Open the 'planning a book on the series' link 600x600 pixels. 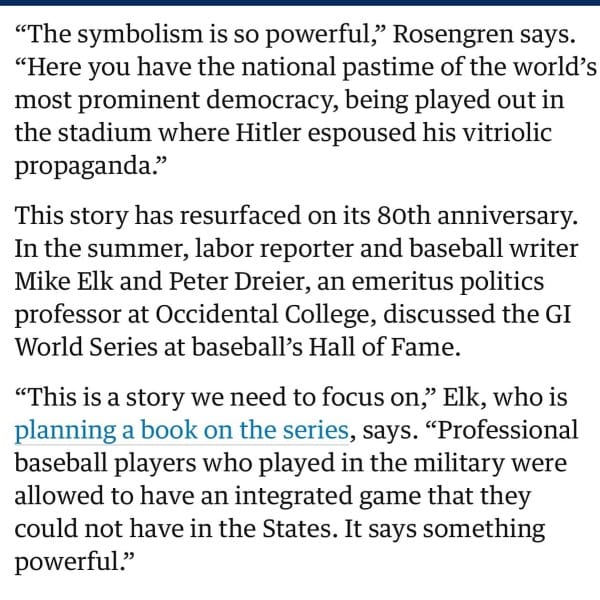point(181,431)
